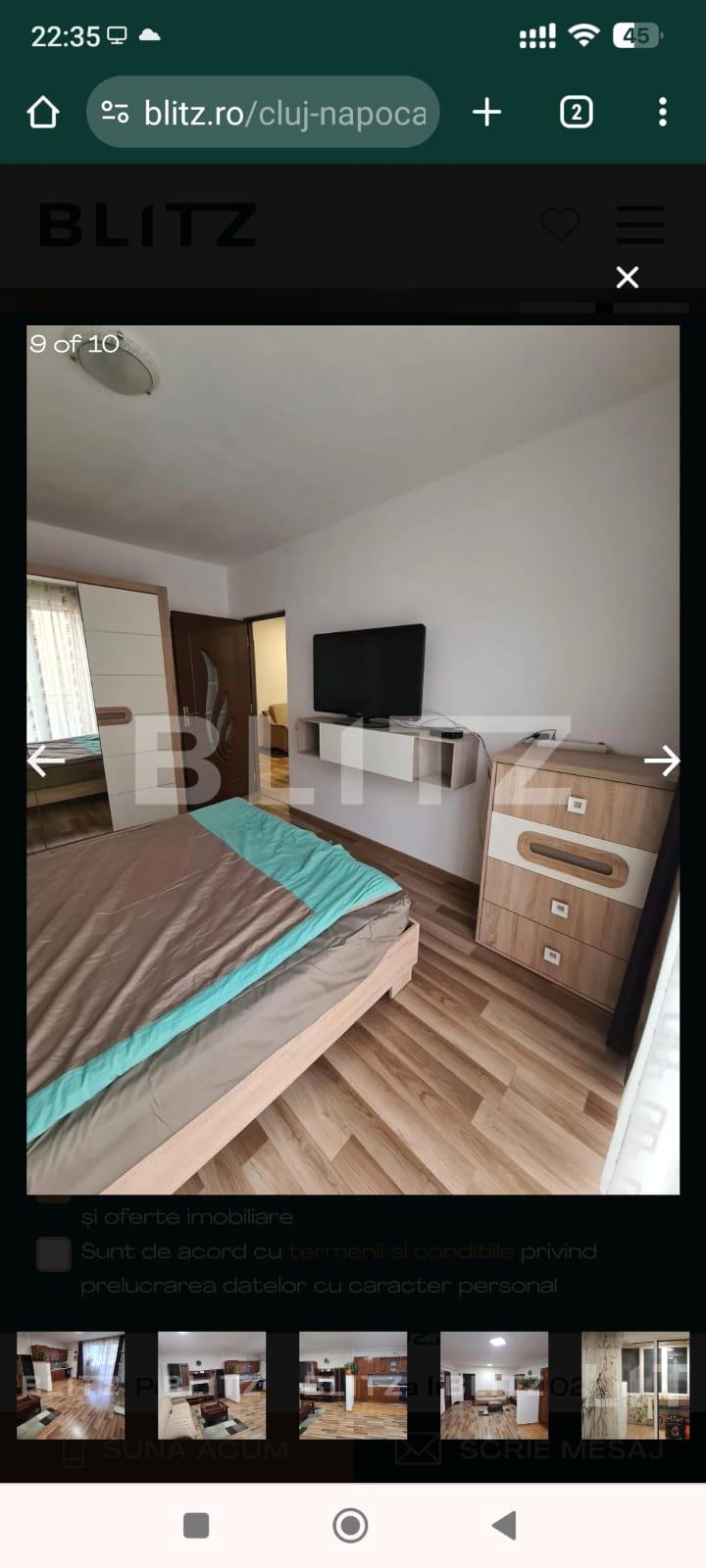The height and width of the screenshot is (1568, 706).
Task: Open the fifth thumbnail with the balcony
Action: point(635,1385)
